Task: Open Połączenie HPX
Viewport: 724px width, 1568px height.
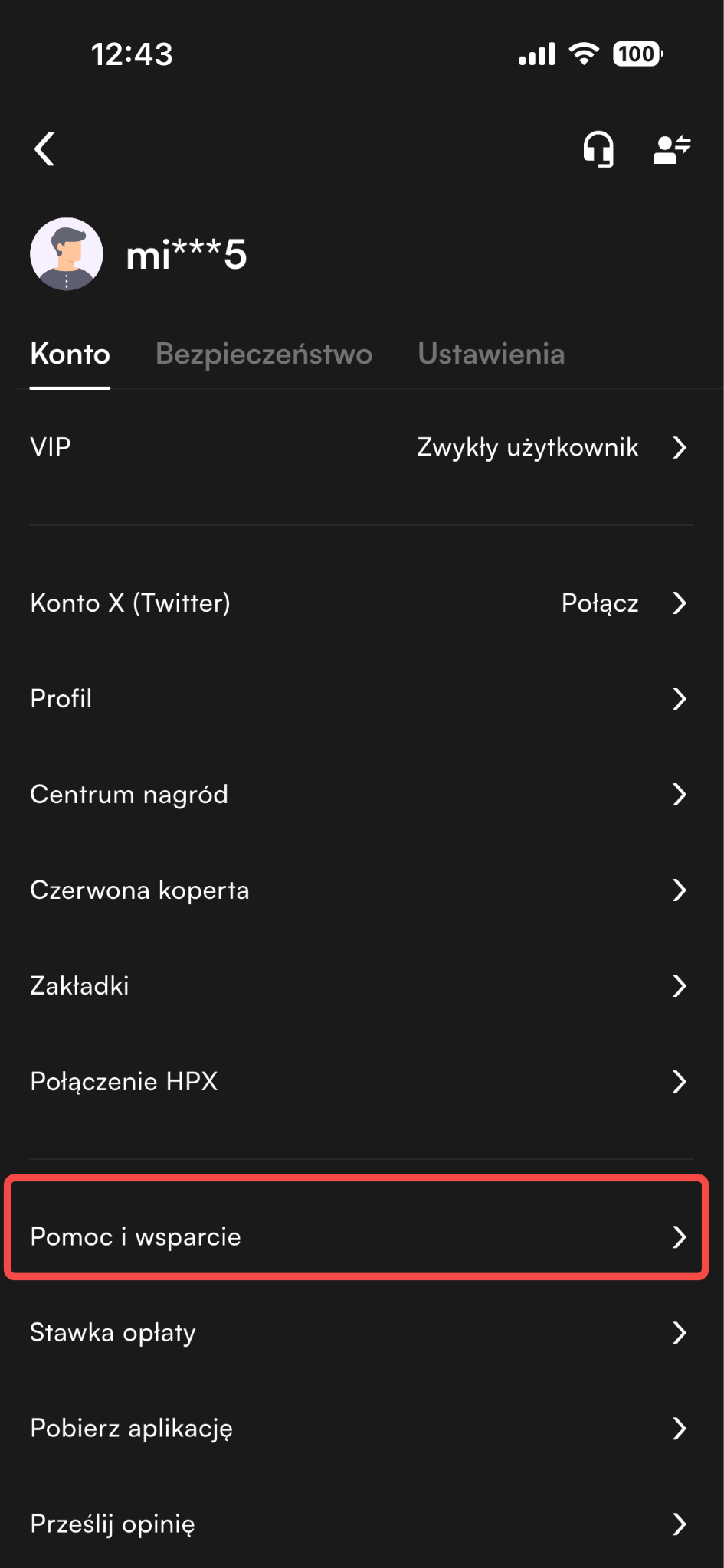Action: coord(362,1082)
